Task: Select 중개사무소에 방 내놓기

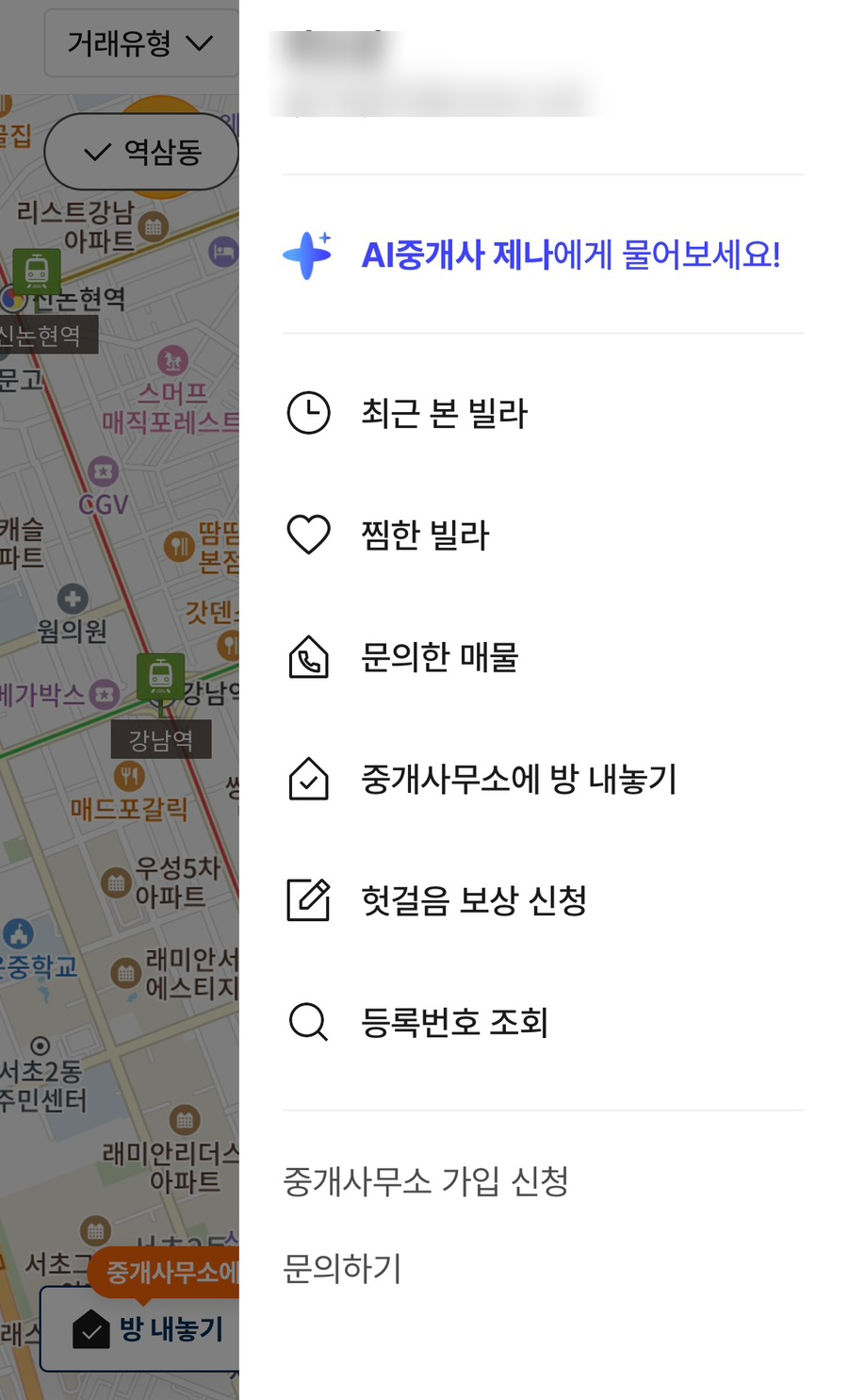Action: (543, 779)
